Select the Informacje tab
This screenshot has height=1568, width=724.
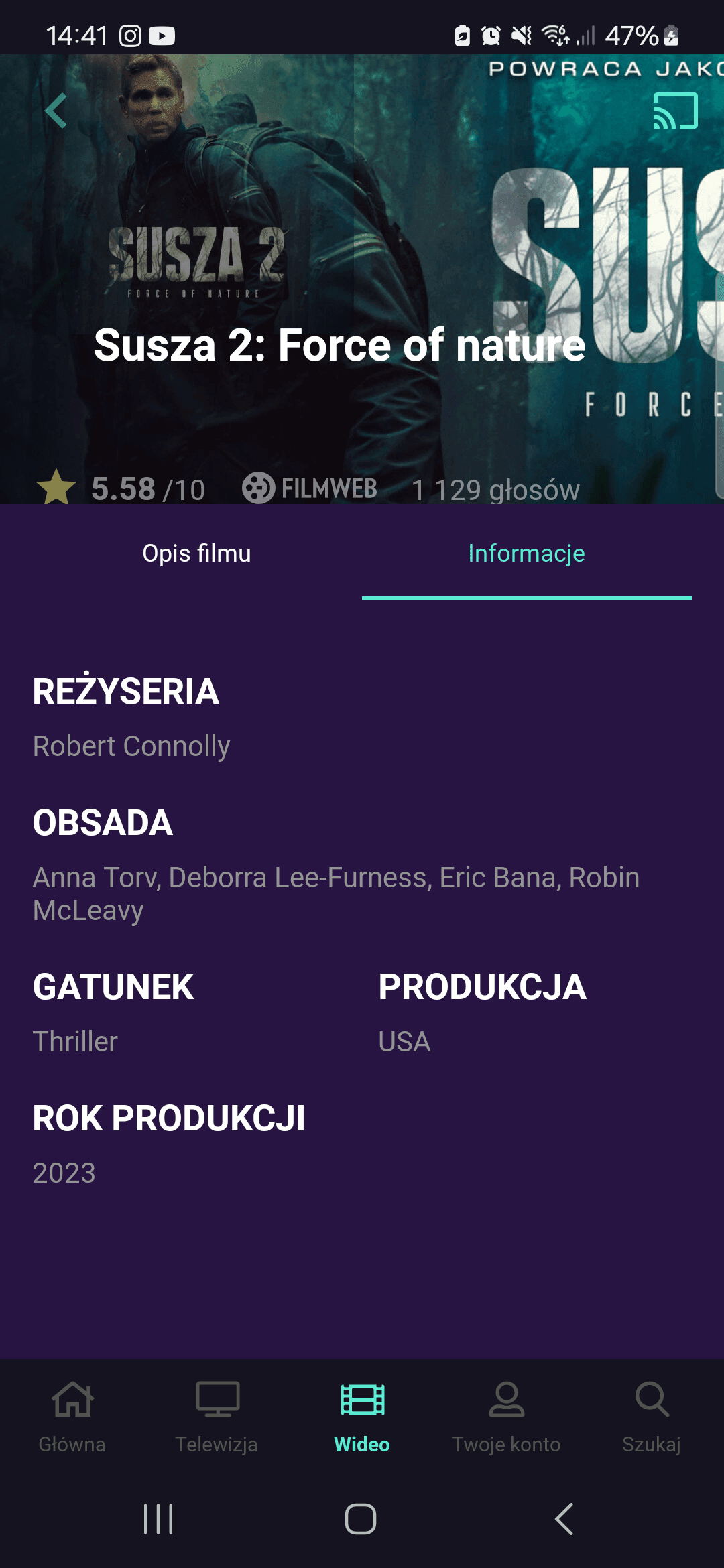526,553
